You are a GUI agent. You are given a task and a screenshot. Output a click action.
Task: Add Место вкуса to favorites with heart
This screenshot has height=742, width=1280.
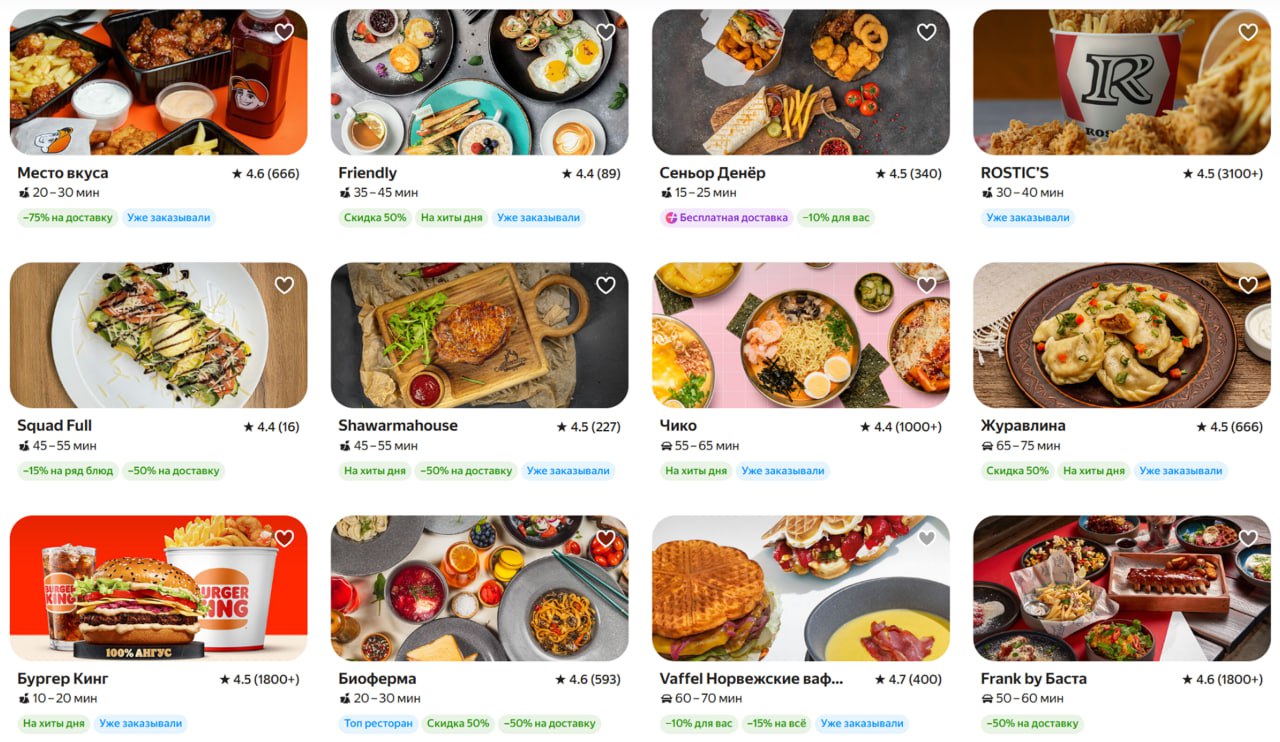coord(284,32)
